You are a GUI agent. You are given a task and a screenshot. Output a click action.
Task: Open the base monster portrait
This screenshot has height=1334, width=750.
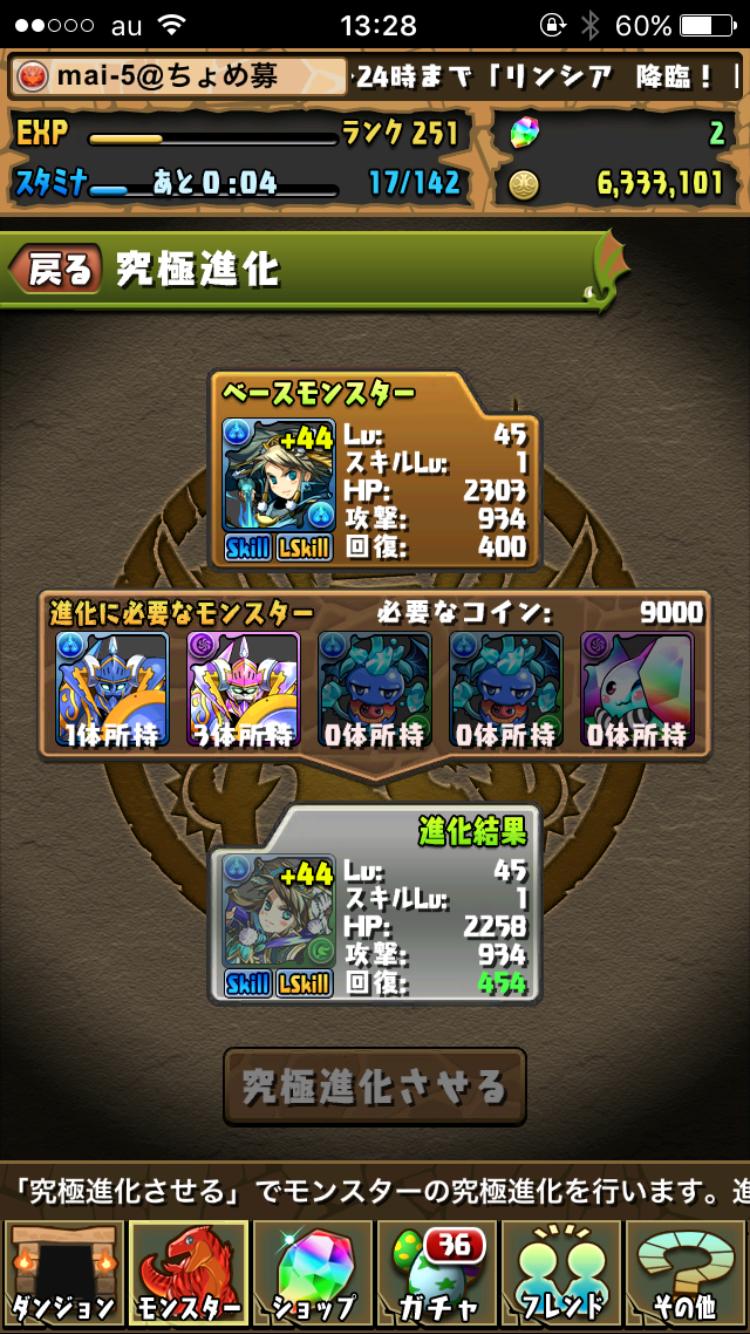click(278, 478)
